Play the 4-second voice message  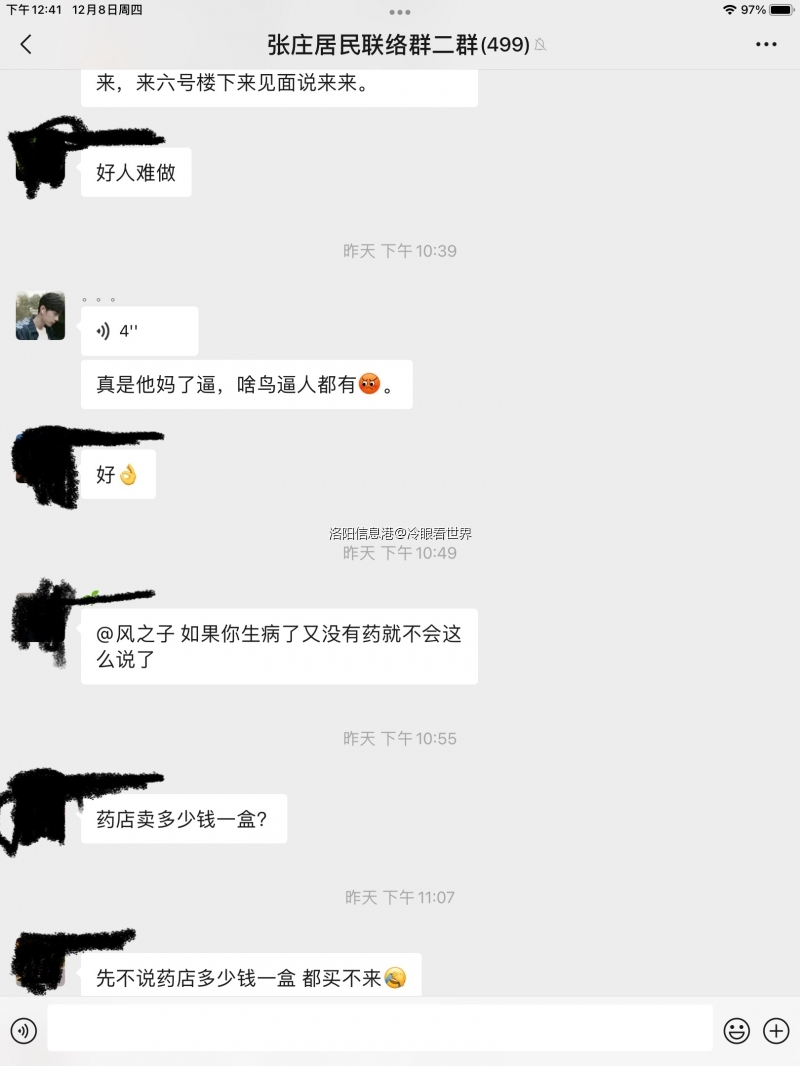tap(139, 331)
